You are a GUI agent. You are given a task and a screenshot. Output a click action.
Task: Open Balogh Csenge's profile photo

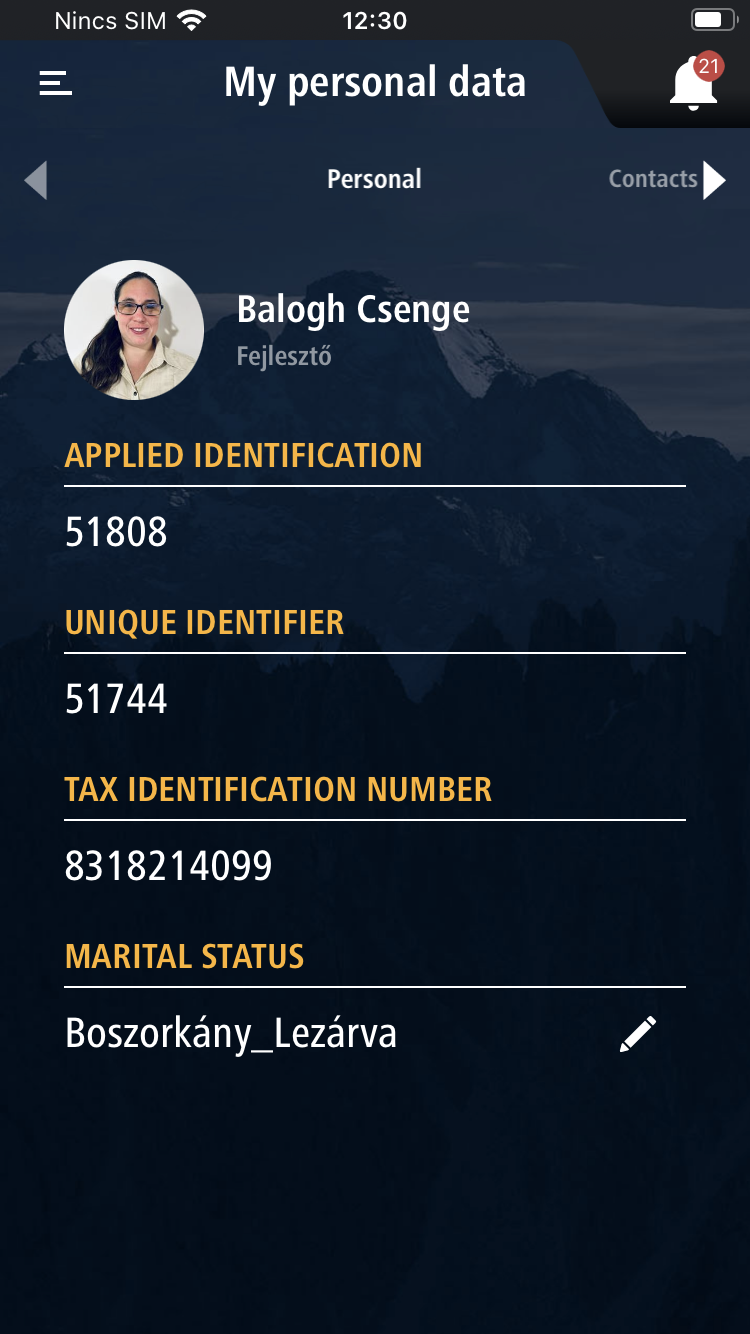pyautogui.click(x=134, y=330)
